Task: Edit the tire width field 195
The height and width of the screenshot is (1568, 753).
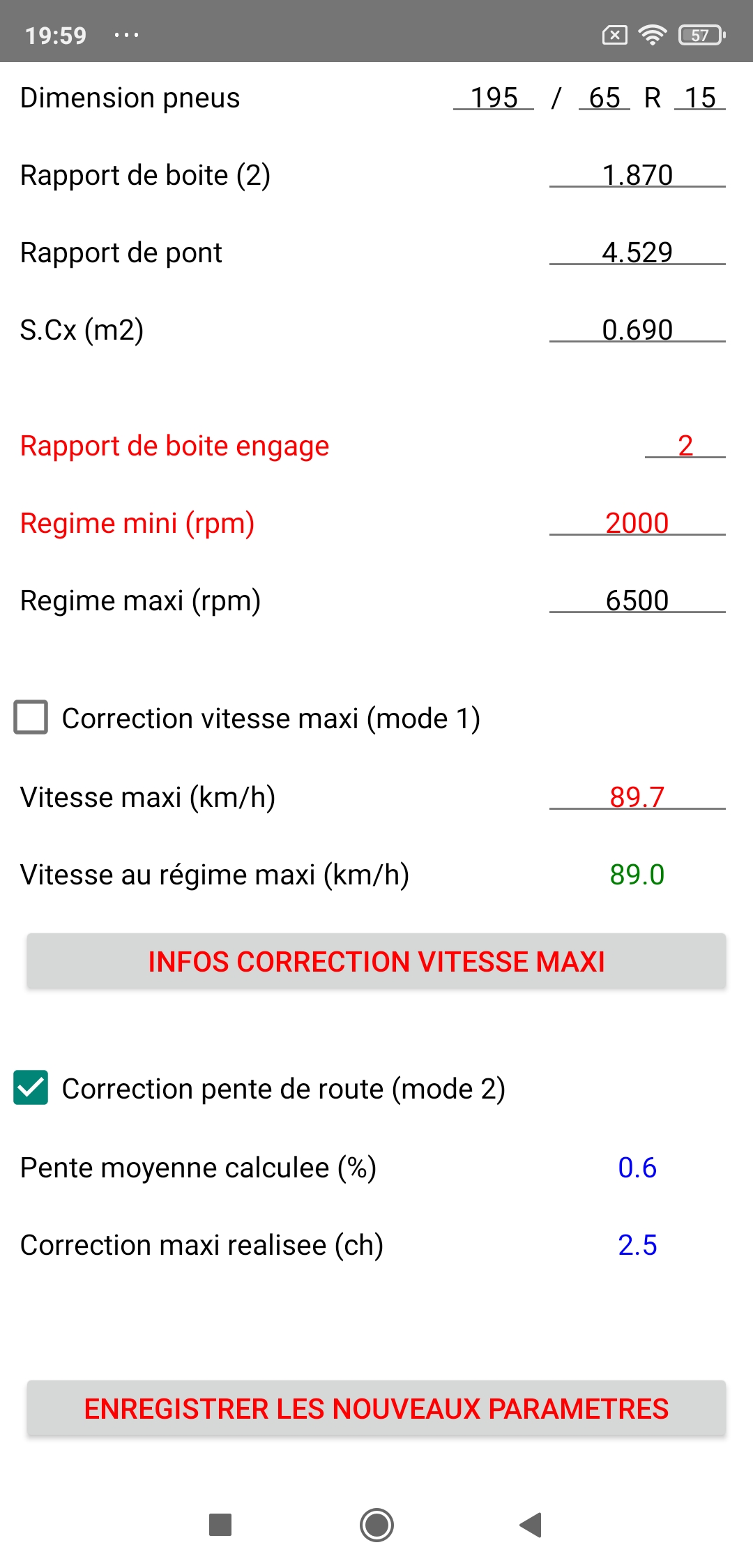Action: 494,98
